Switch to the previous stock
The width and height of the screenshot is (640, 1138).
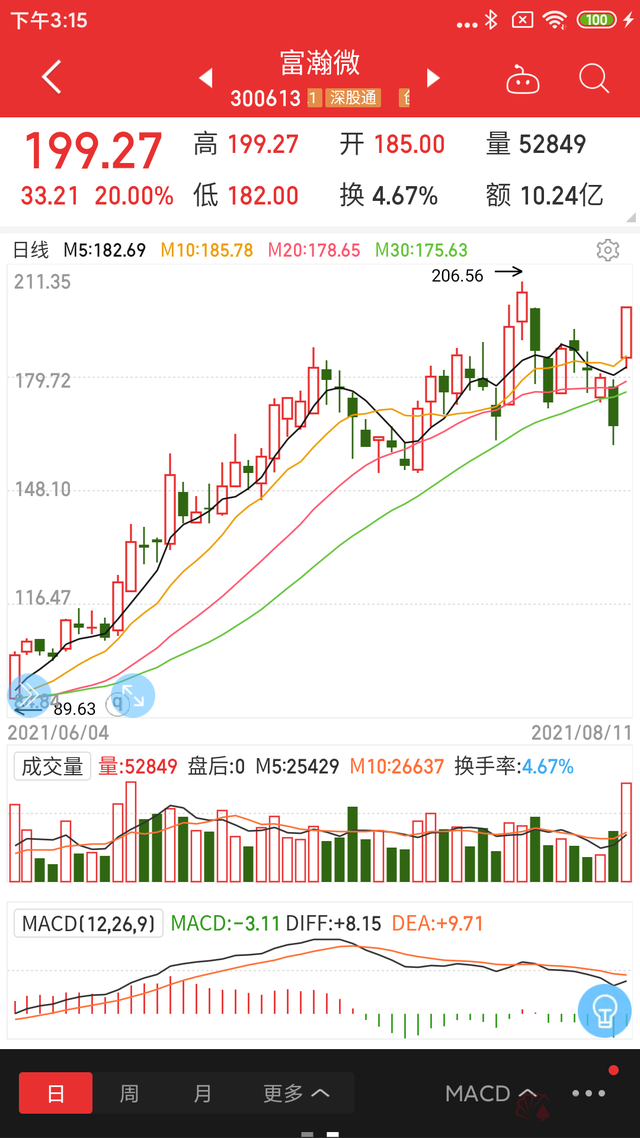(205, 78)
